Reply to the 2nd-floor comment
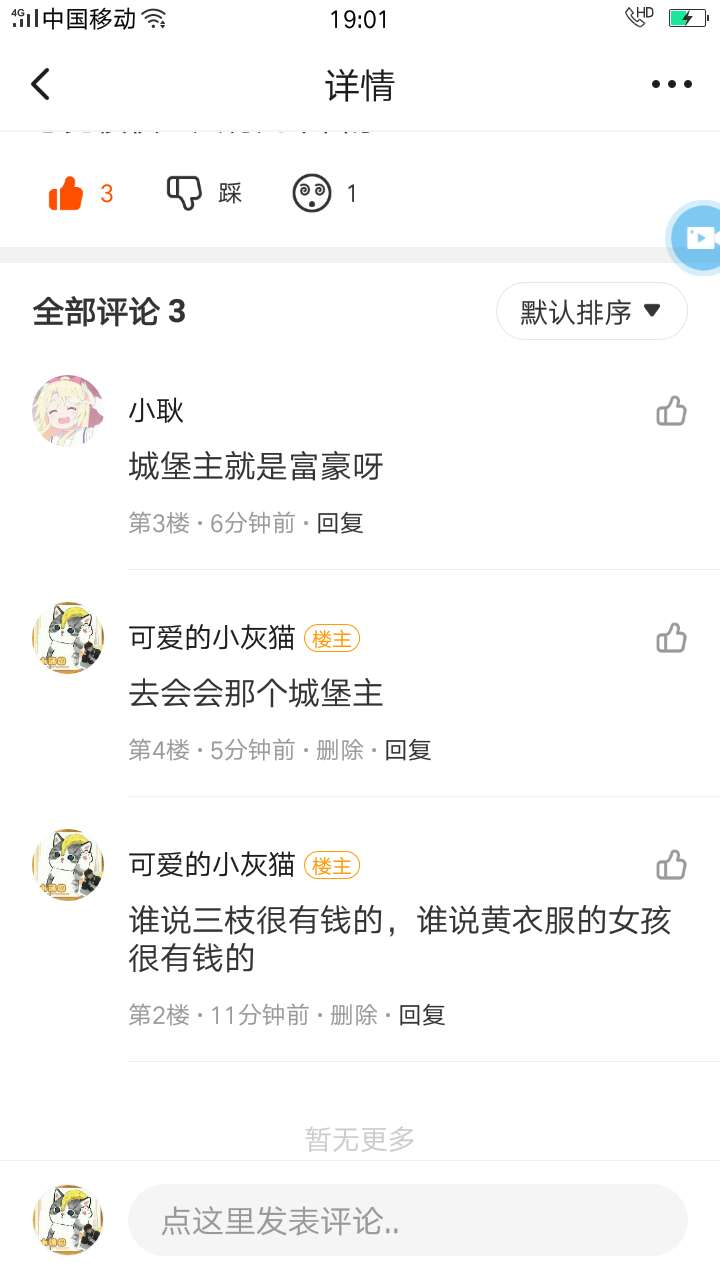 [x=422, y=1015]
